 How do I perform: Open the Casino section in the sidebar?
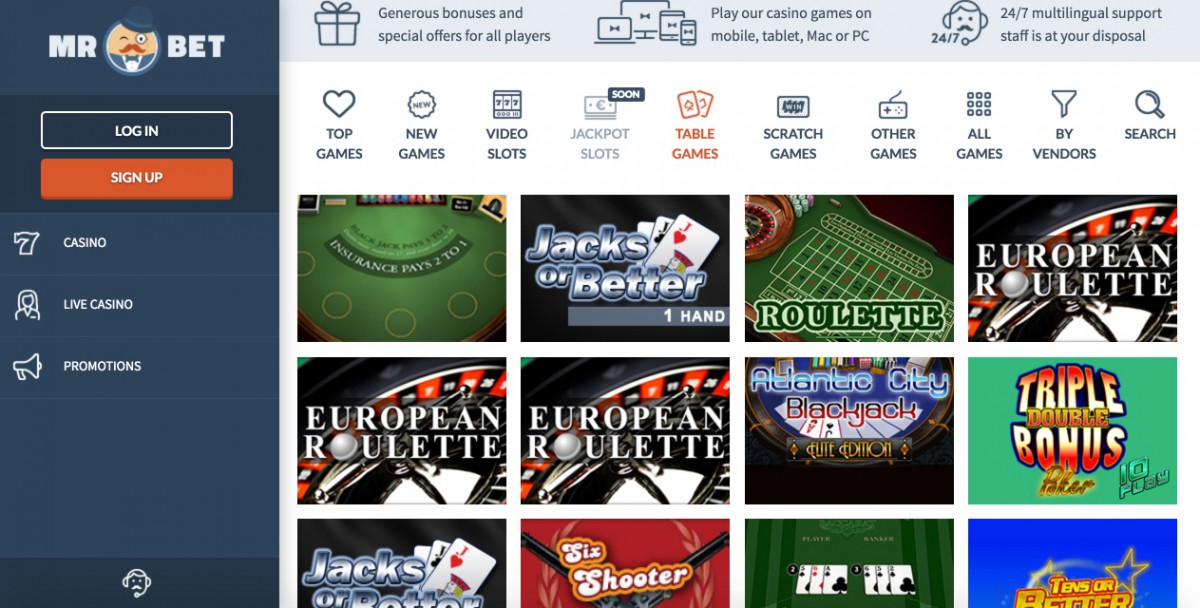pos(85,243)
